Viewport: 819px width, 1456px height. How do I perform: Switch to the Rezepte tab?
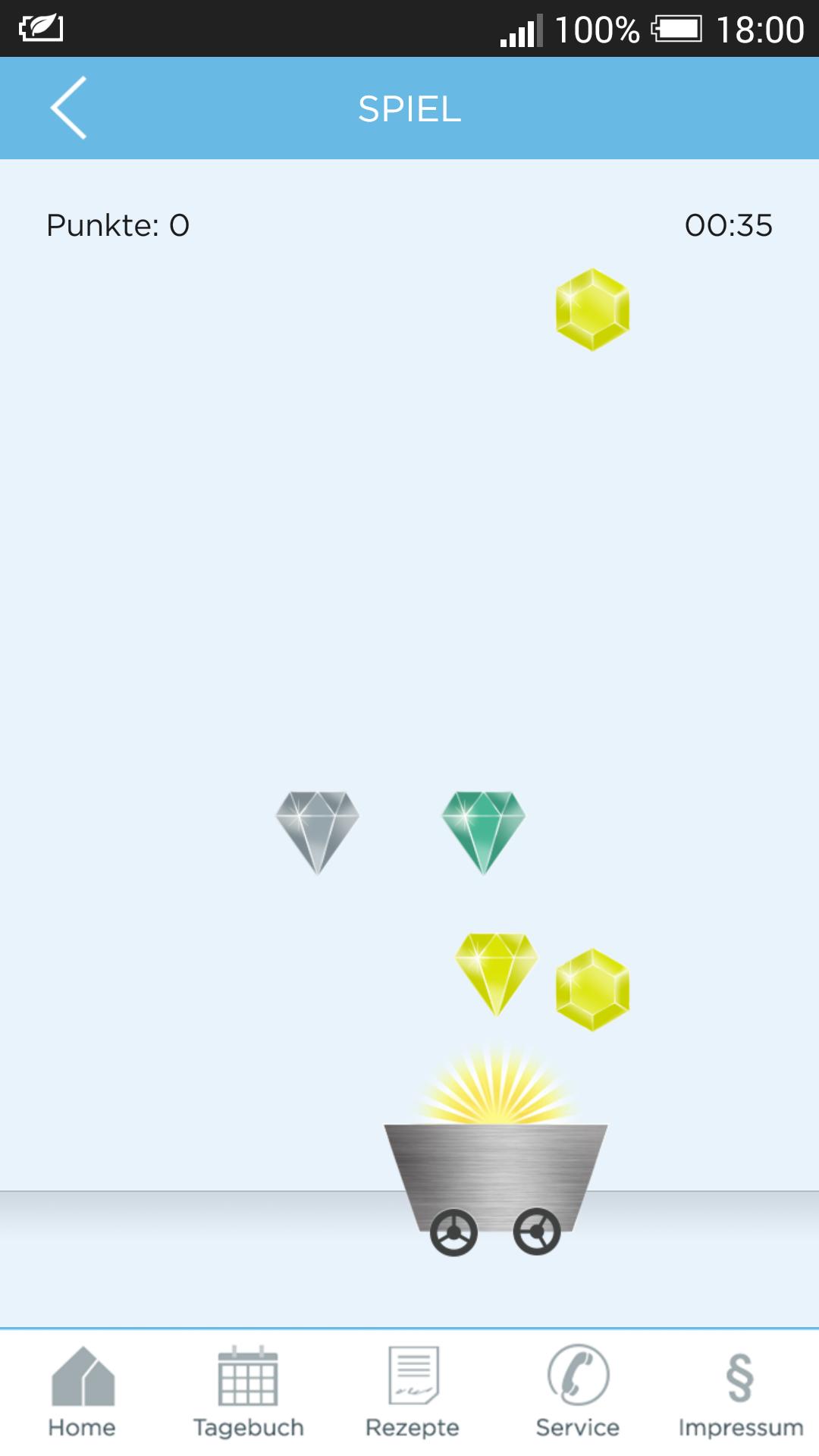click(413, 1392)
